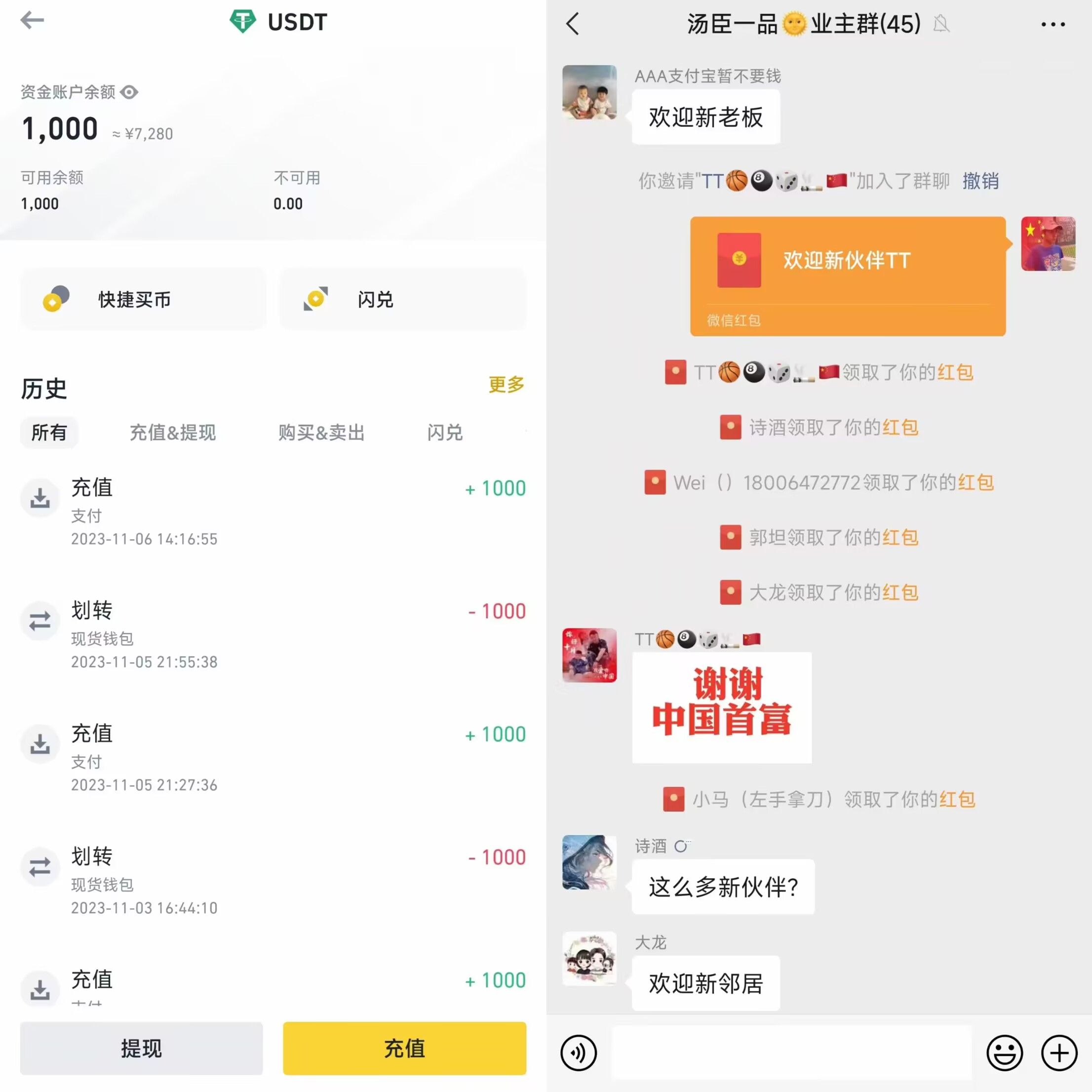Open the 欢迎新伙伴TT red packet
Screen dimensions: 1092x1092
pyautogui.click(x=847, y=276)
